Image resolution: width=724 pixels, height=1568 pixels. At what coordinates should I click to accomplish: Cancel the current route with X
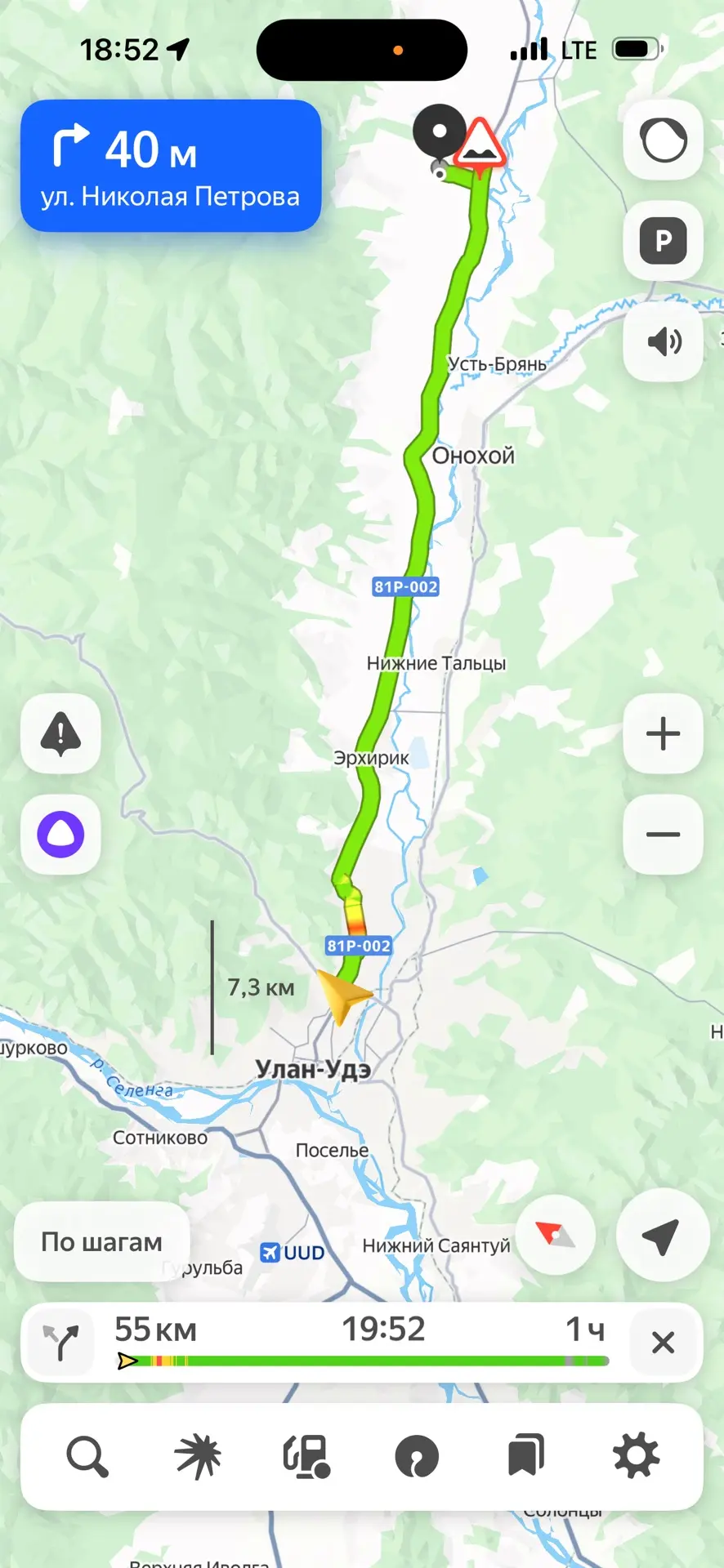663,1343
